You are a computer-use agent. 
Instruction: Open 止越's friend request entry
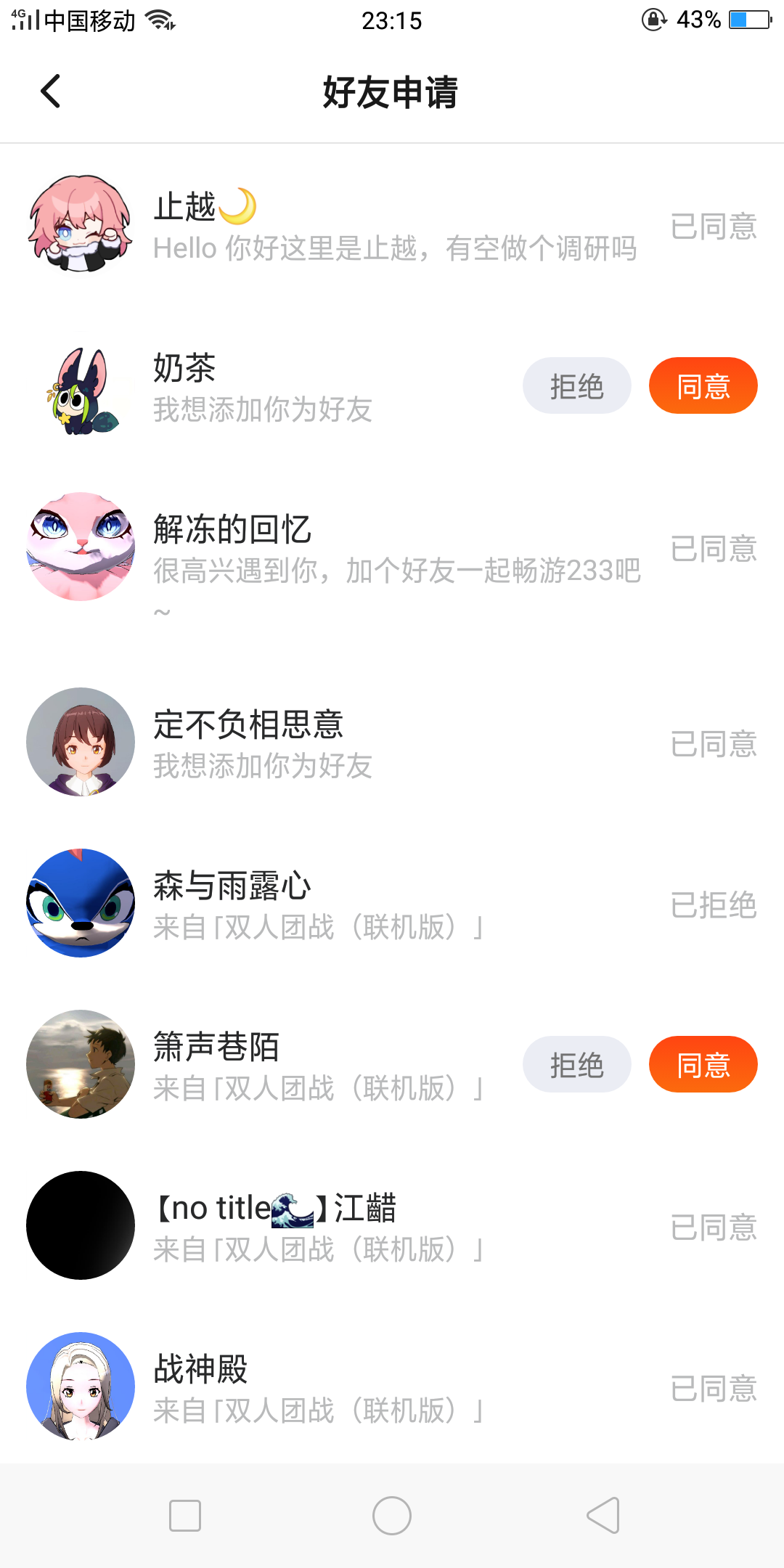click(392, 226)
